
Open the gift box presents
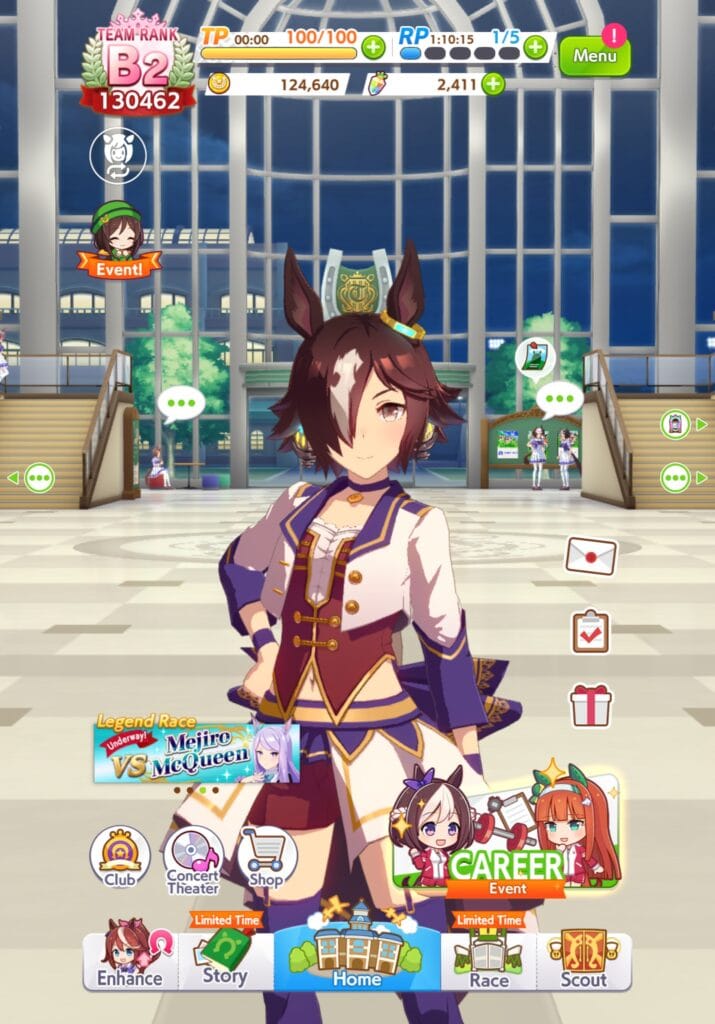point(590,705)
